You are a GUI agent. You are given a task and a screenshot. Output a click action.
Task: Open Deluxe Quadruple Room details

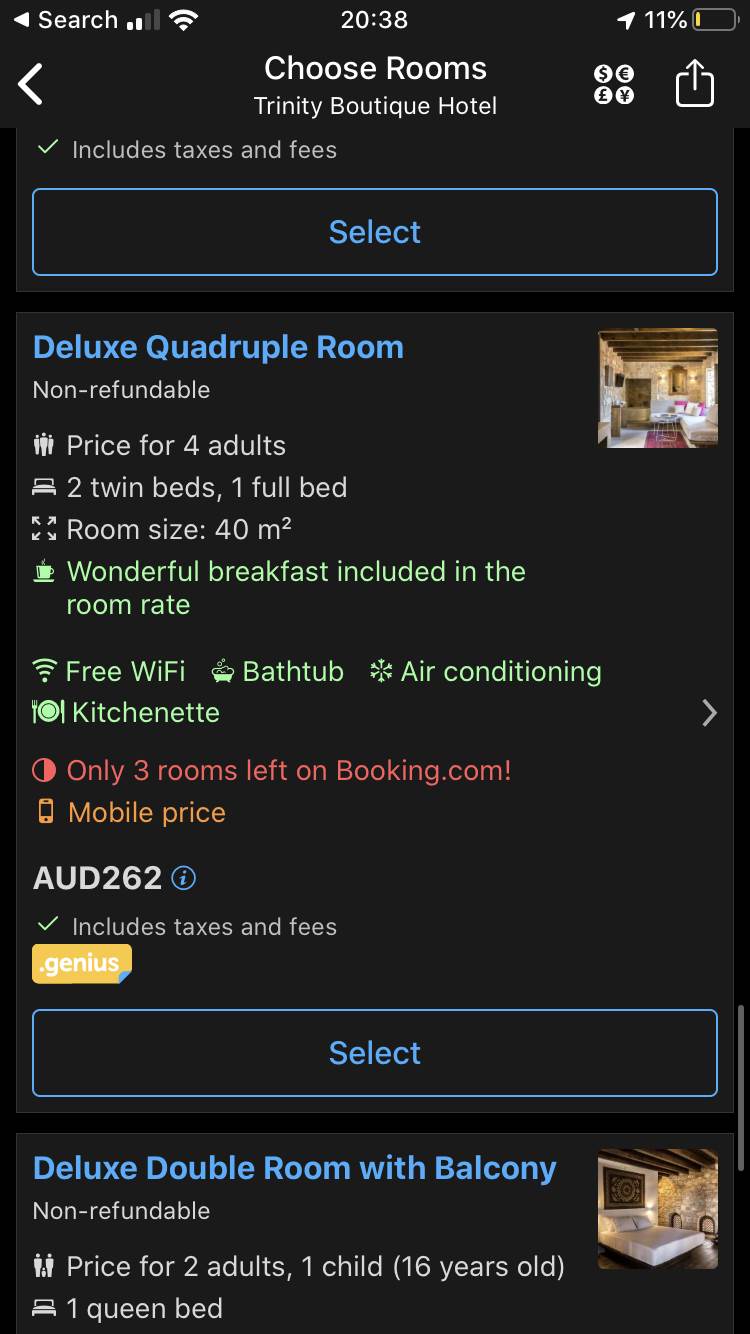(x=218, y=347)
